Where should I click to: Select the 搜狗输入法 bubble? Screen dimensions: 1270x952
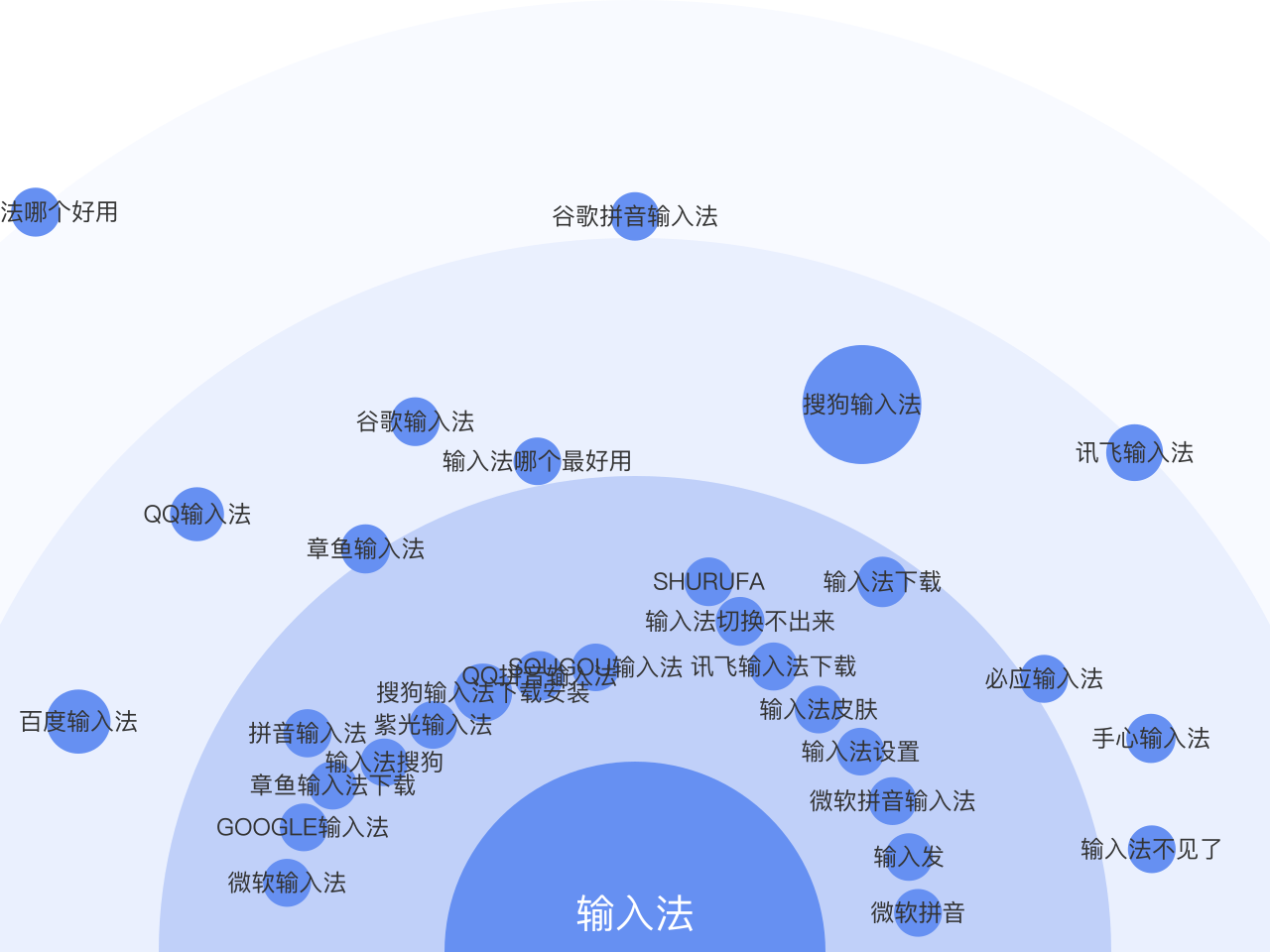(x=861, y=405)
